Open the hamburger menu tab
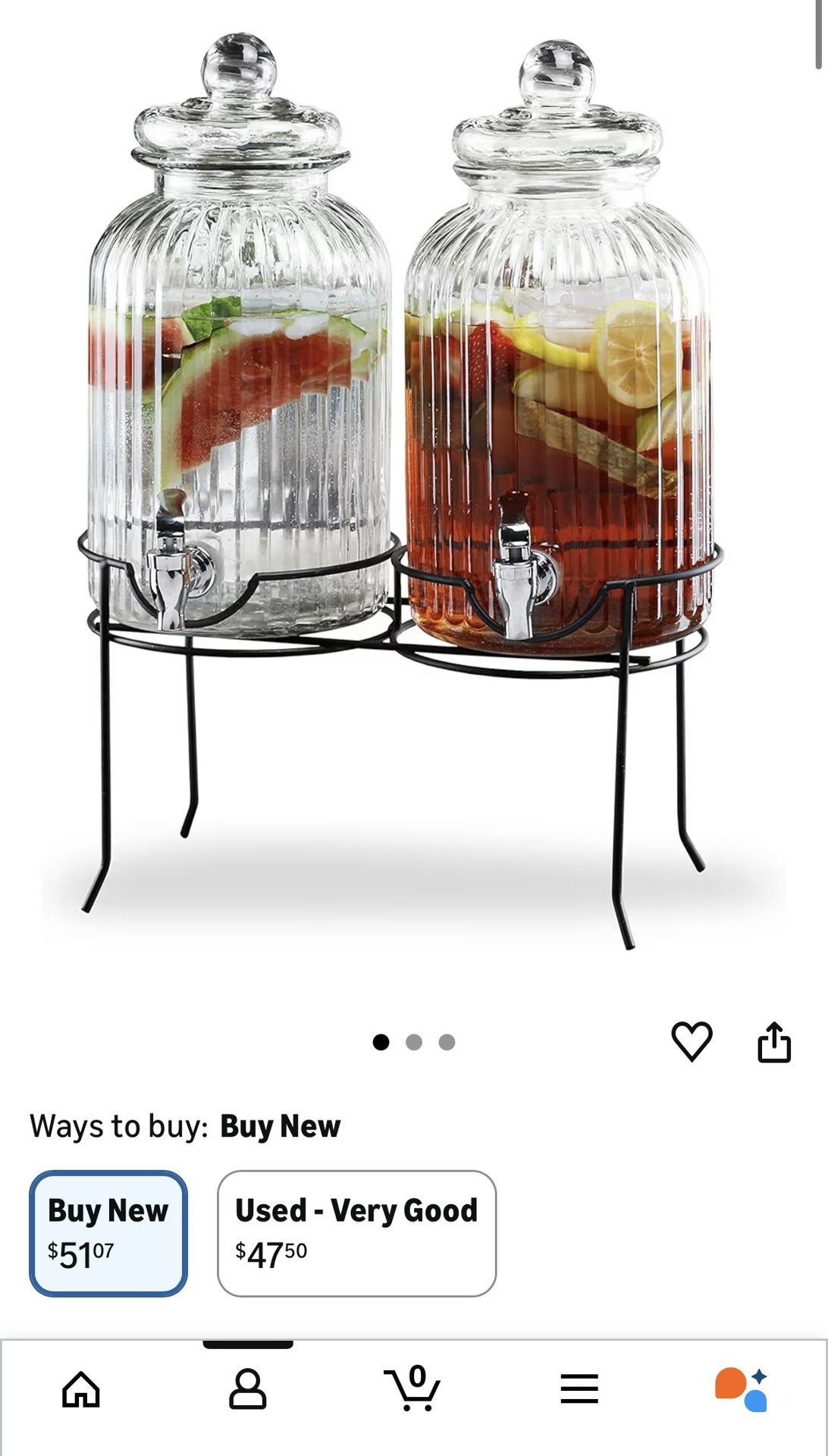Screen dimensions: 828x1456 [x=579, y=1389]
